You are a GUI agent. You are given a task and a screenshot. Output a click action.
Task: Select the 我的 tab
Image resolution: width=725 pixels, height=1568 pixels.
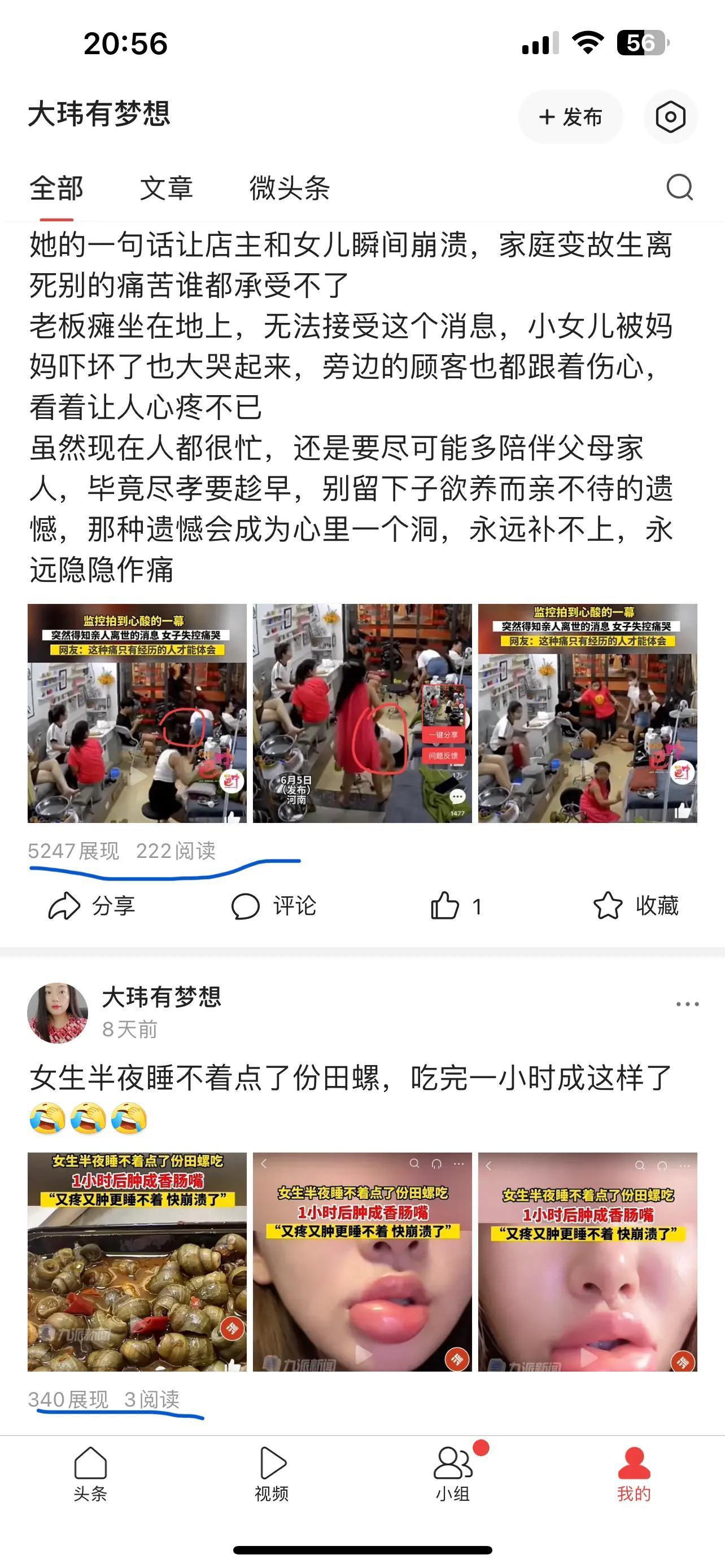[x=634, y=1474]
